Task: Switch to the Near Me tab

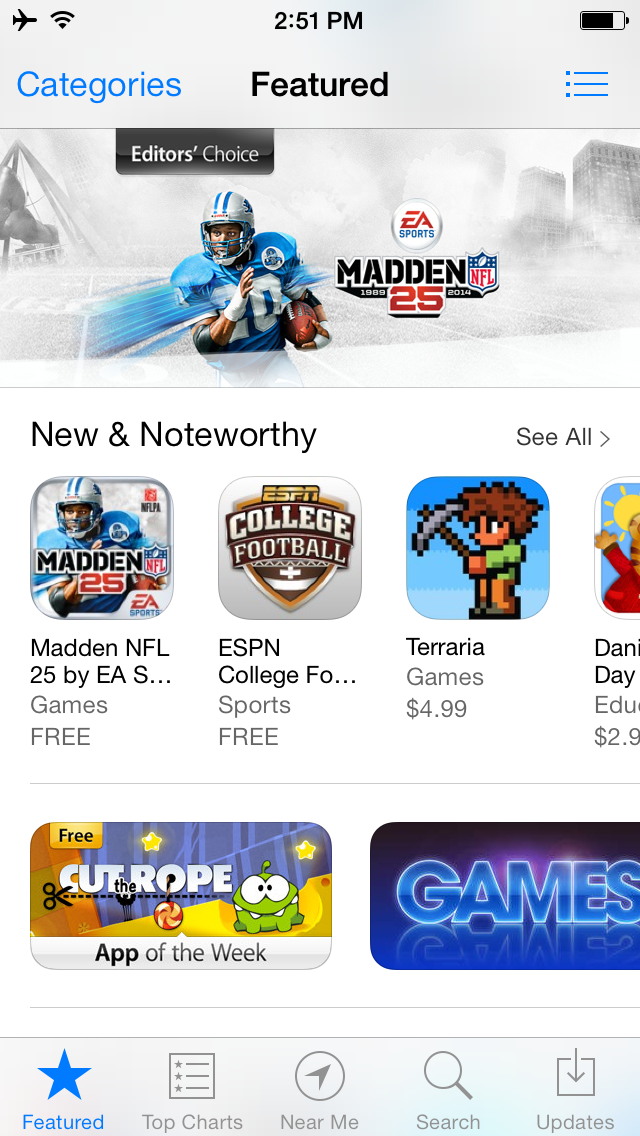Action: click(320, 1092)
